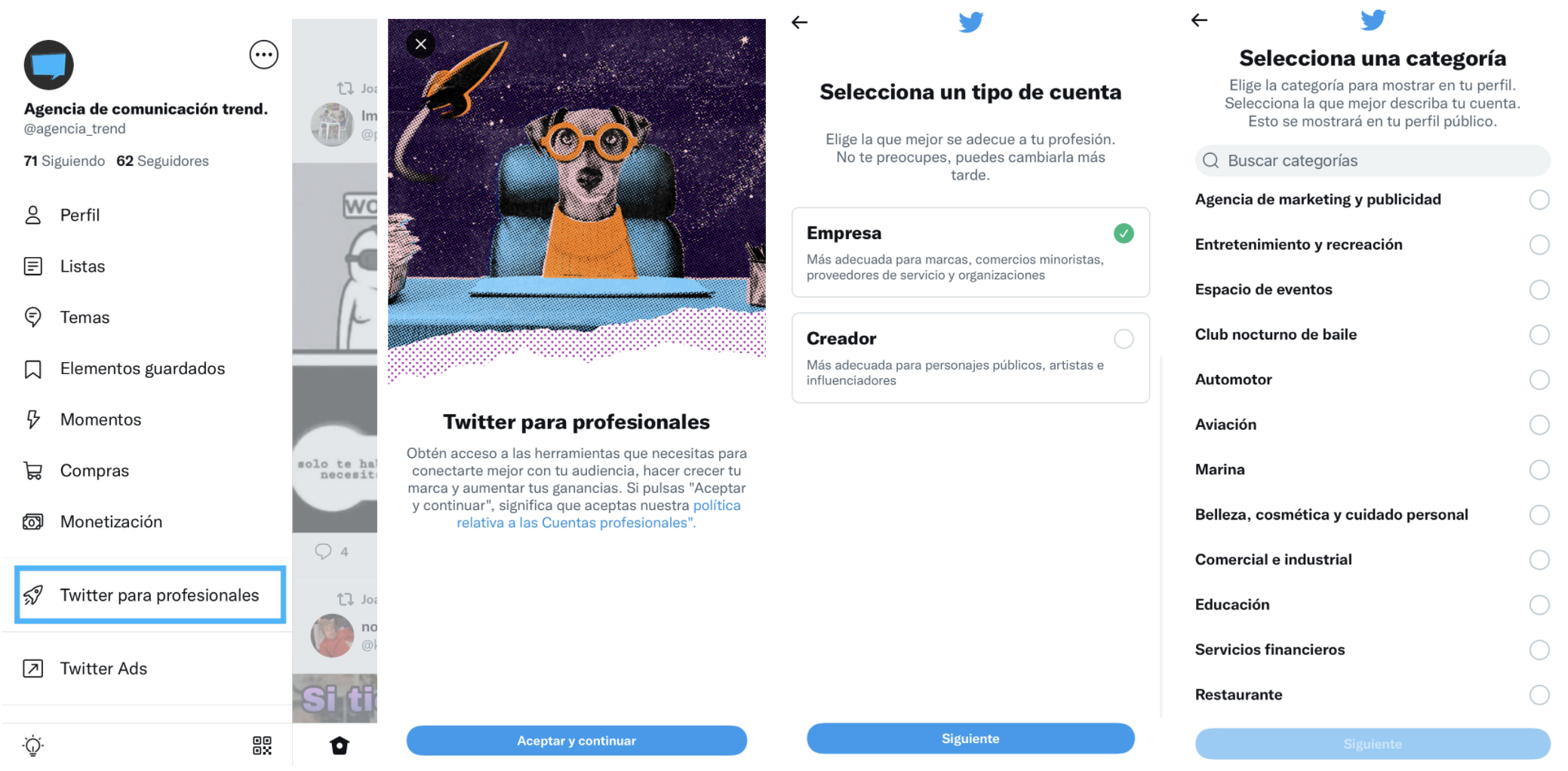The width and height of the screenshot is (1568, 771).
Task: Tap the Buscar categorías search field
Action: [x=1372, y=161]
